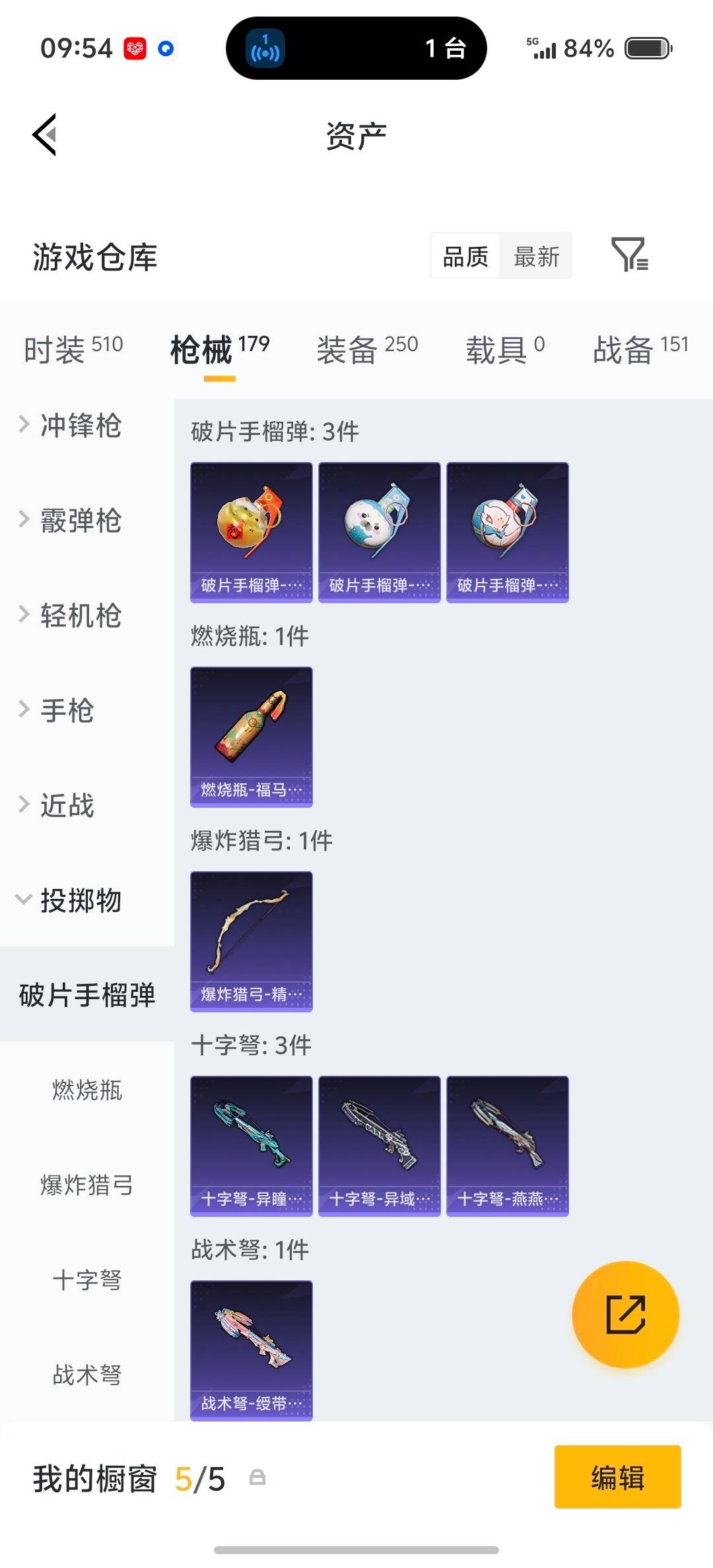
Task: Tap the red app icon in status bar
Action: 134,48
